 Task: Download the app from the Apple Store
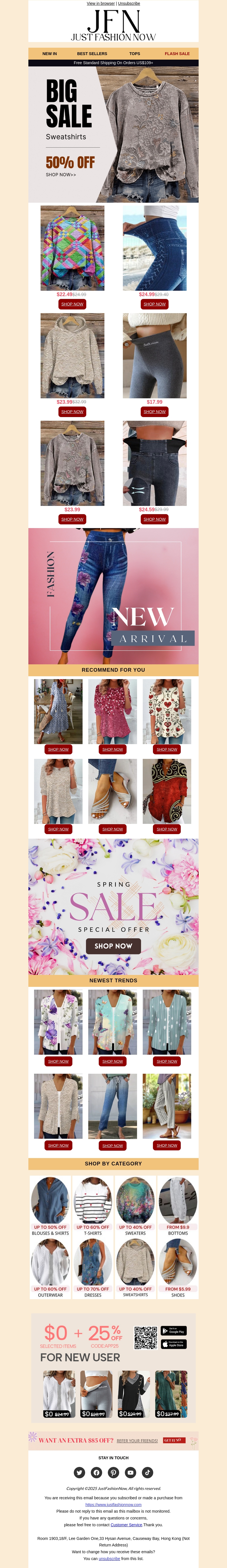173,1344
